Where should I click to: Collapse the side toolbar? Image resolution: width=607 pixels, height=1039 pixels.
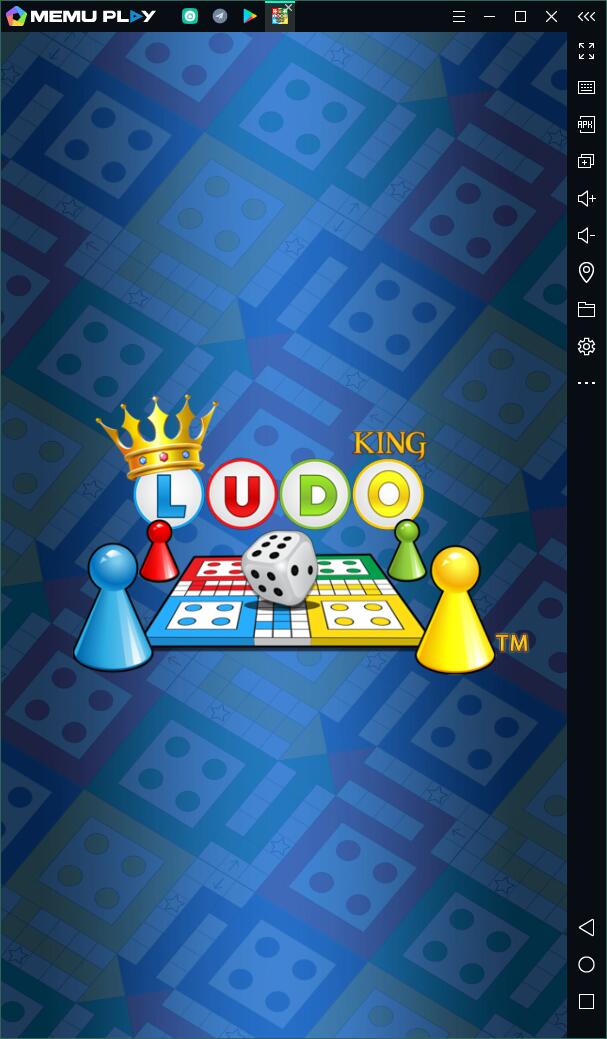586,16
